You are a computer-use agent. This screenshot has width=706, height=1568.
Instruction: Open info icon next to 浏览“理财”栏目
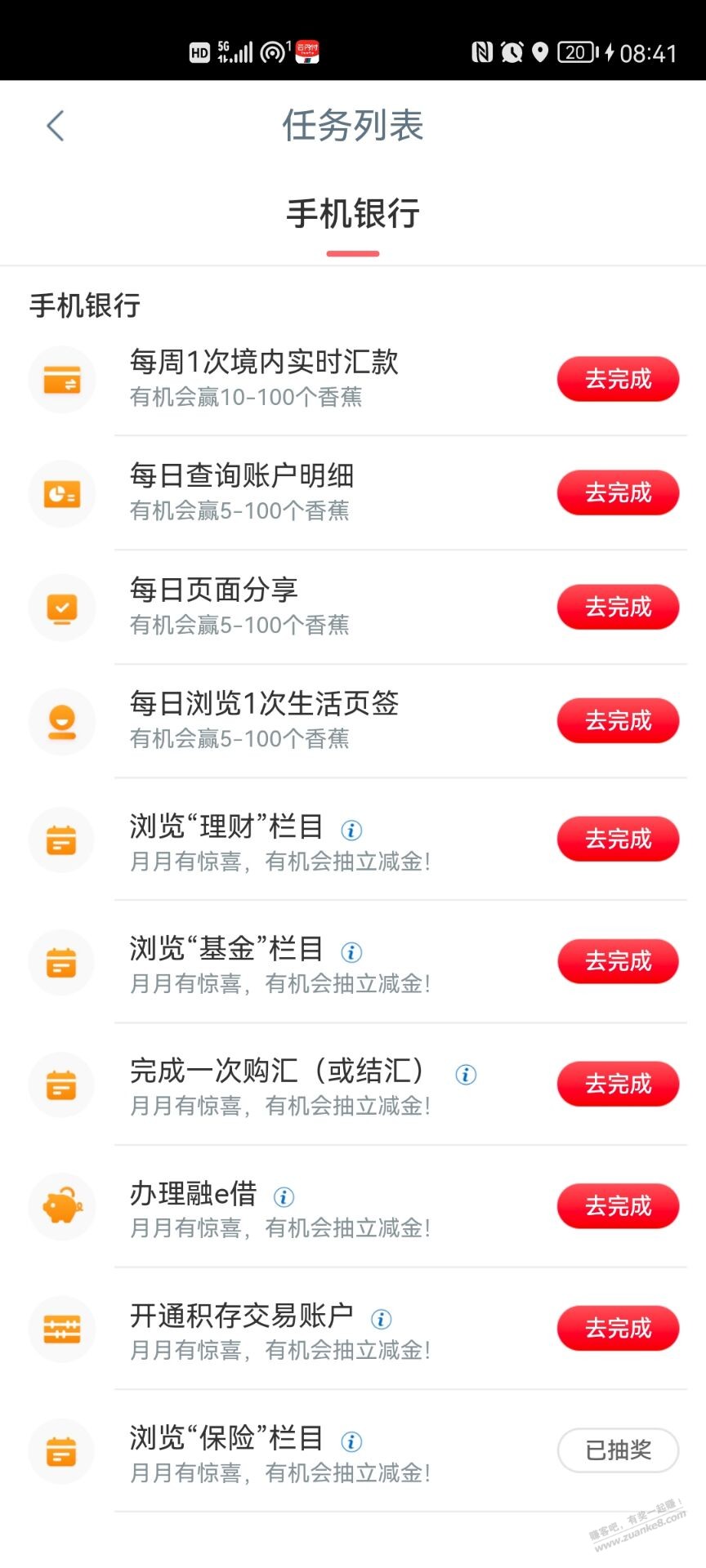point(351,831)
